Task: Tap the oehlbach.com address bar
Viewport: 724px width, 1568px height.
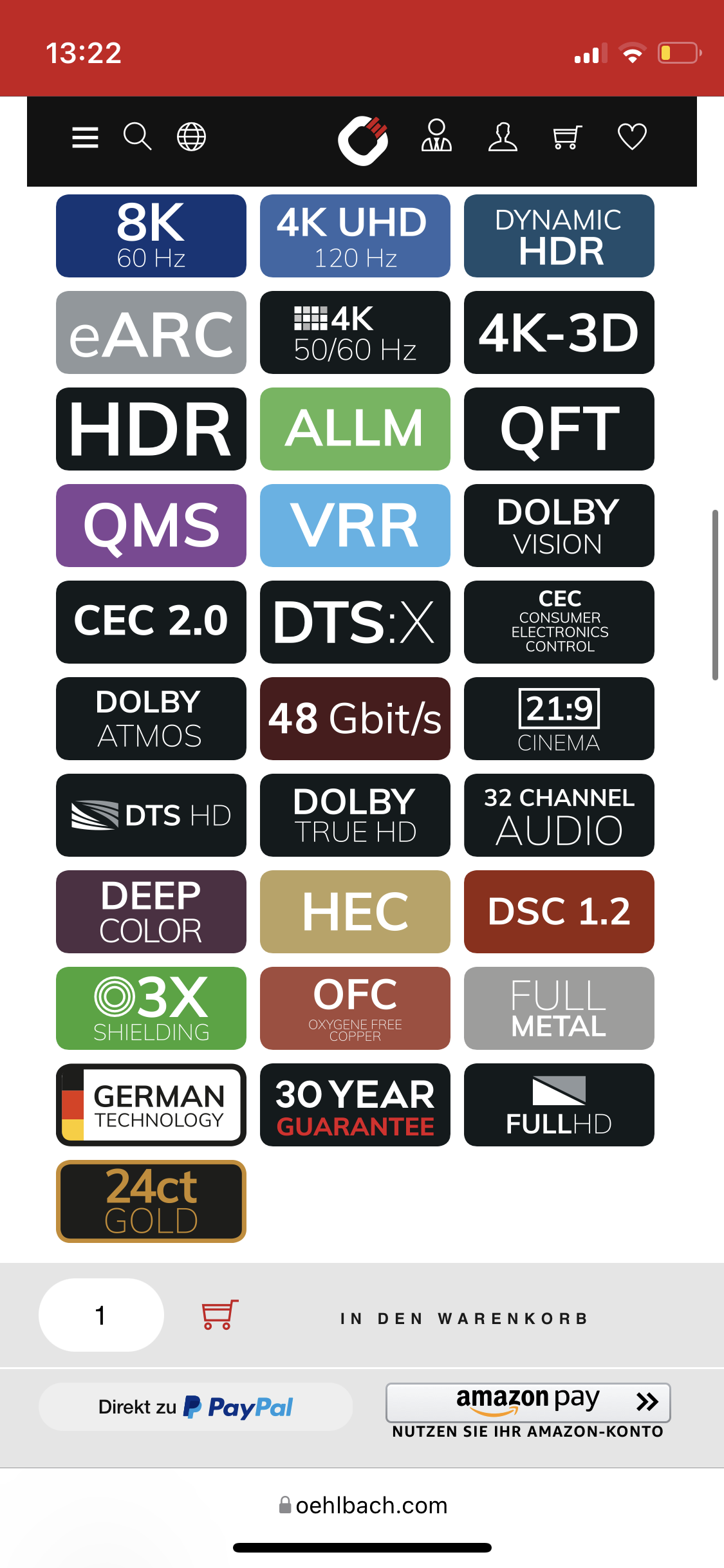Action: pyautogui.click(x=362, y=1506)
